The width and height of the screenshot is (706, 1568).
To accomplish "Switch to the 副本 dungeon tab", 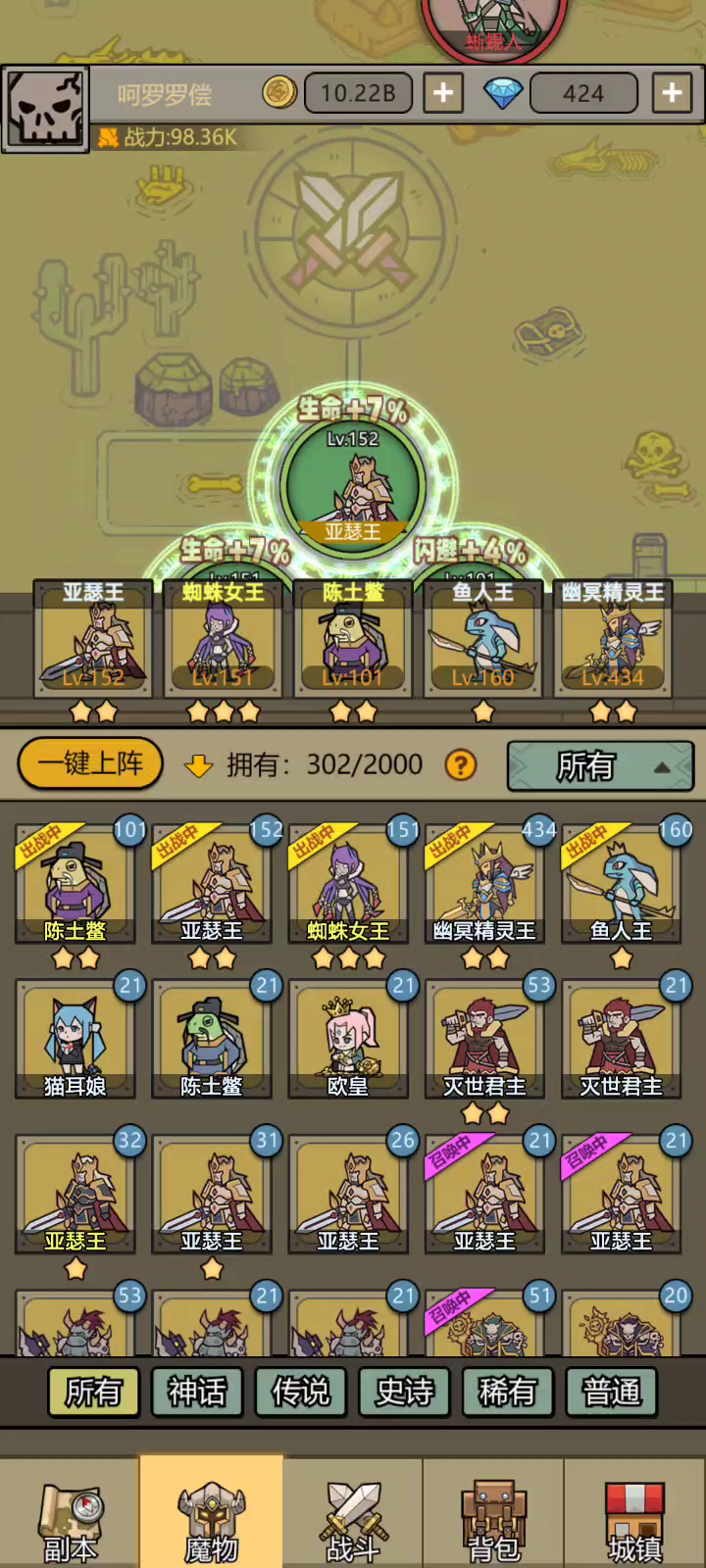I will tap(70, 1514).
